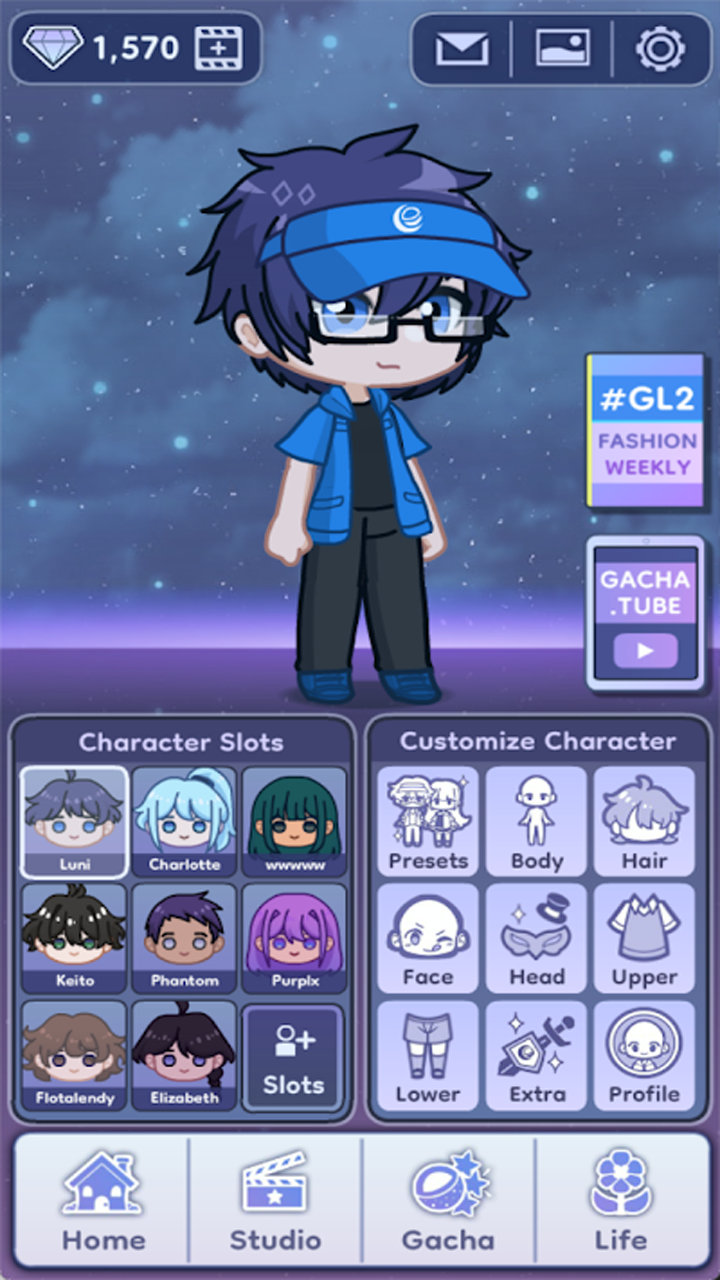Image resolution: width=720 pixels, height=1280 pixels.
Task: Open the settings gear
Action: point(660,45)
